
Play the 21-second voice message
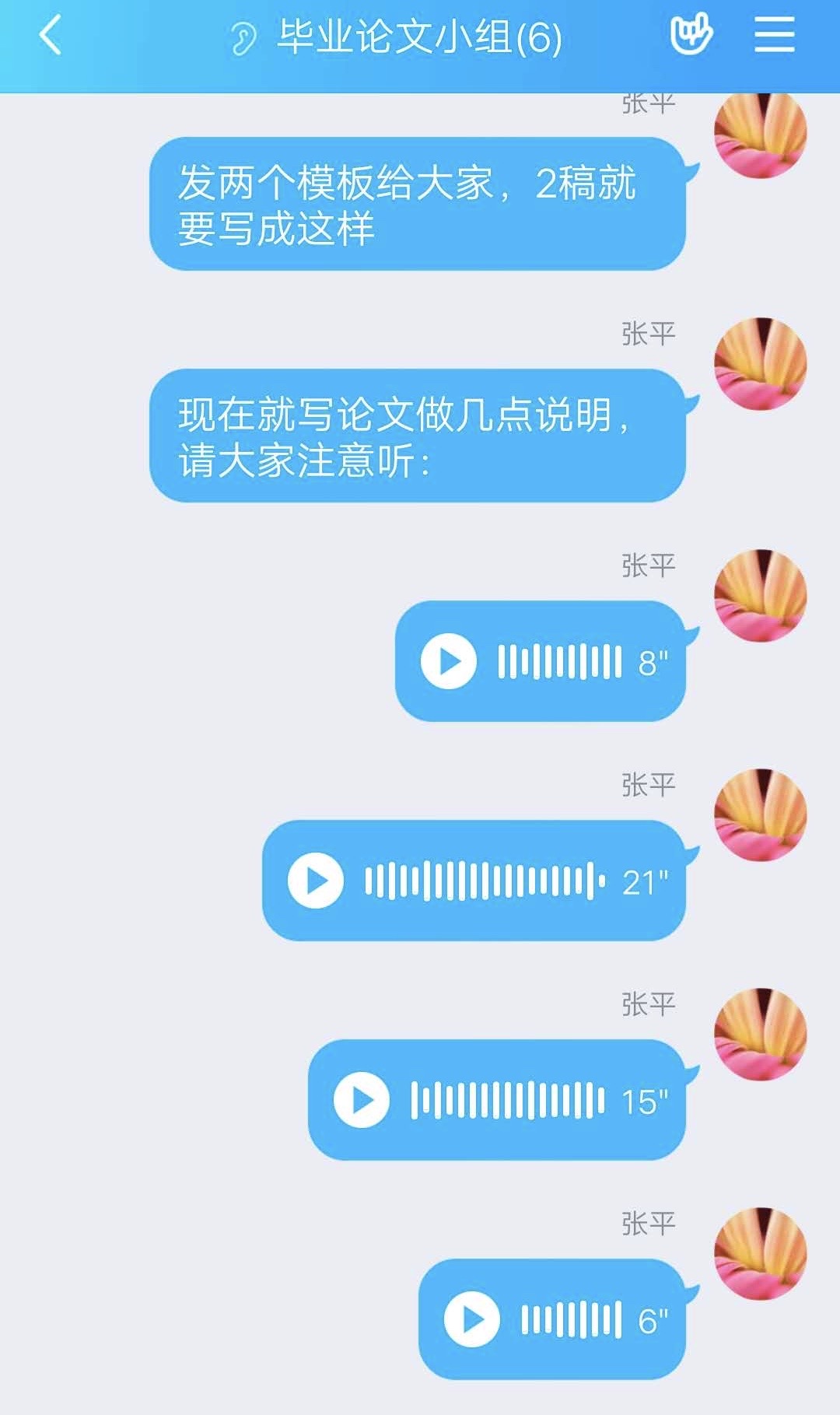pos(316,881)
